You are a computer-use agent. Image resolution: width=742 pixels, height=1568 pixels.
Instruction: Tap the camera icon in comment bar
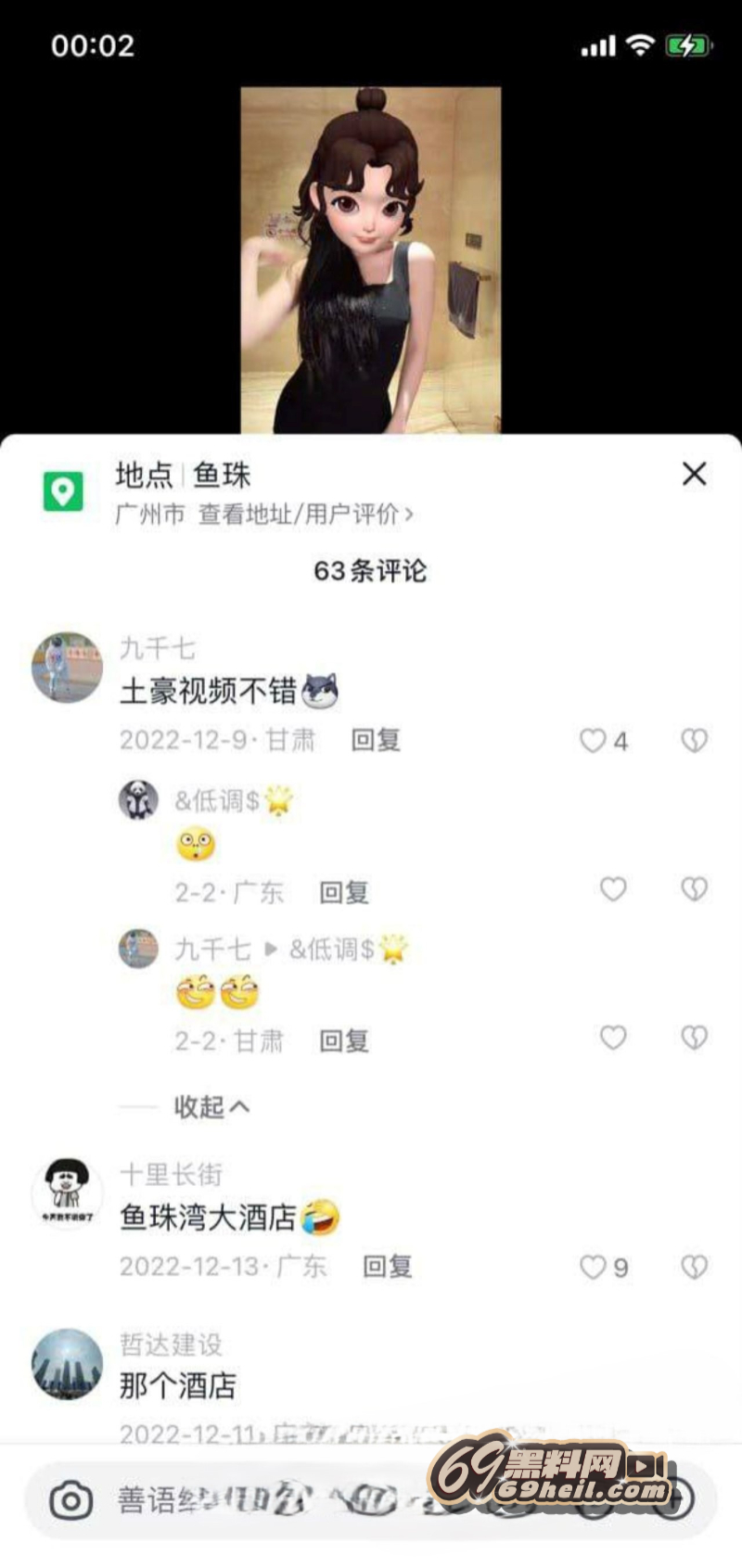[71, 1500]
